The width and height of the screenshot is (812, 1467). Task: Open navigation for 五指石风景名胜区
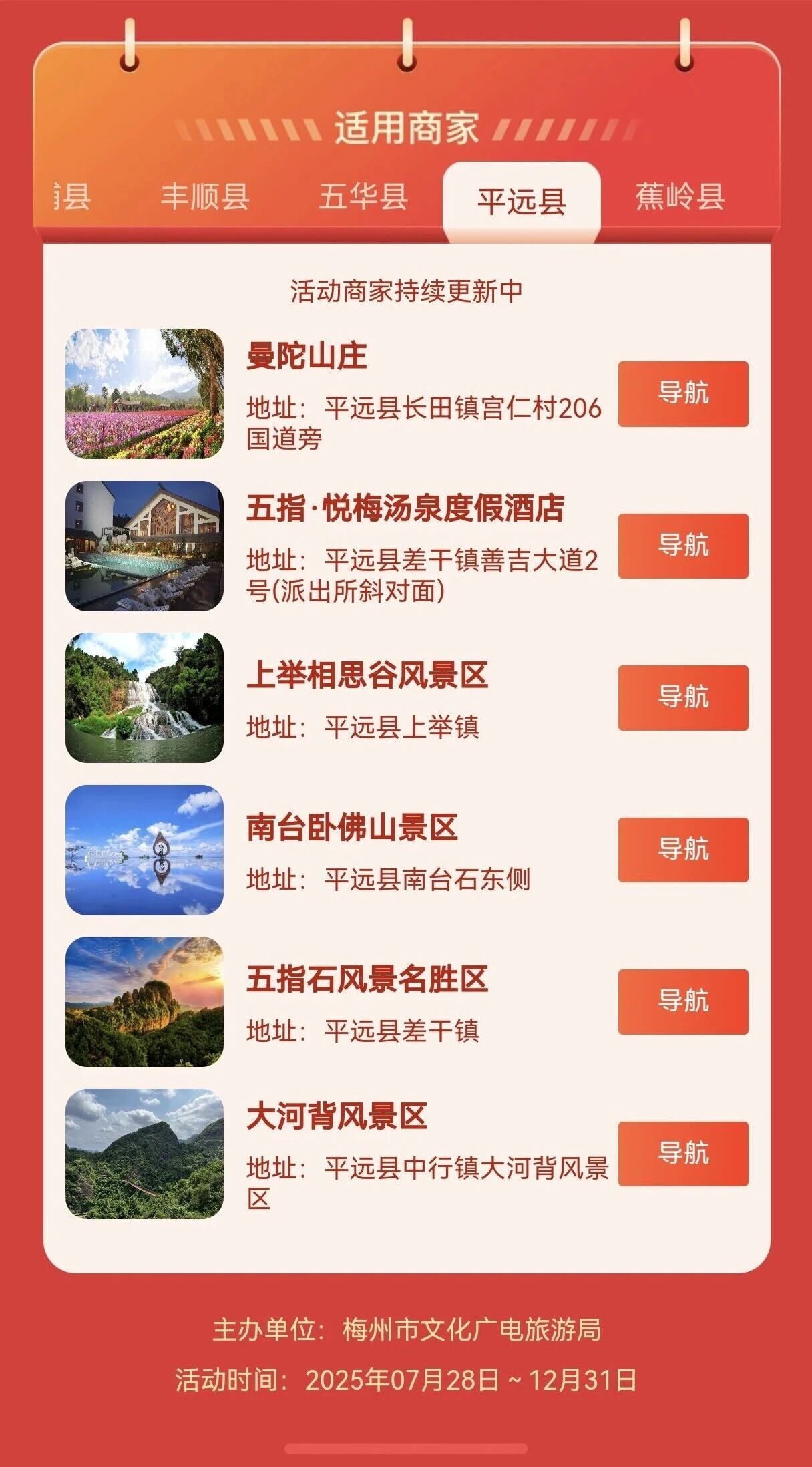click(682, 1001)
